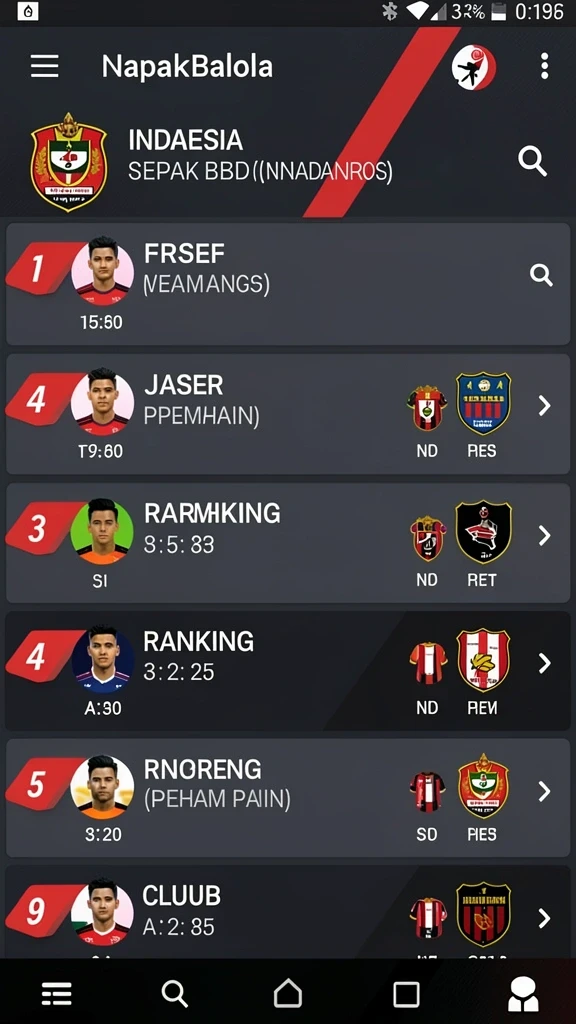Tap the search icon in the FRSEF row
Viewport: 576px width, 1024px height.
tap(541, 275)
